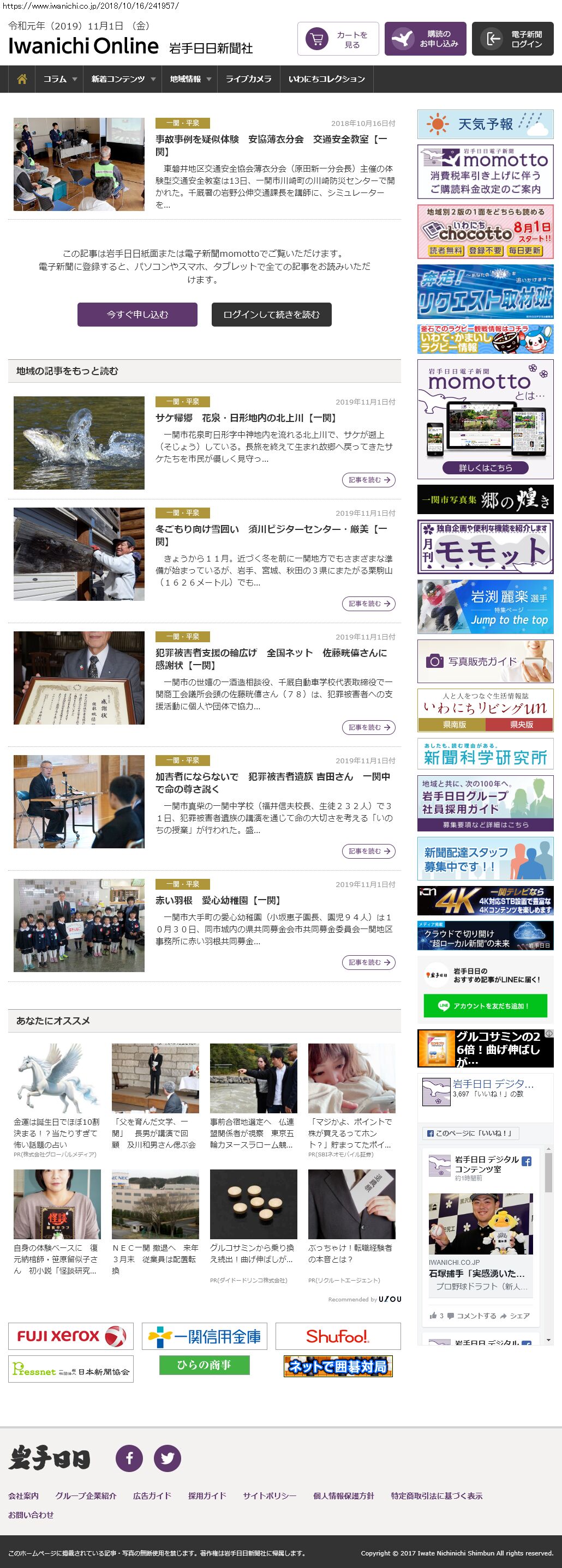562x1568 pixels.
Task: Open 写真販売ガイド banner
Action: (x=485, y=661)
